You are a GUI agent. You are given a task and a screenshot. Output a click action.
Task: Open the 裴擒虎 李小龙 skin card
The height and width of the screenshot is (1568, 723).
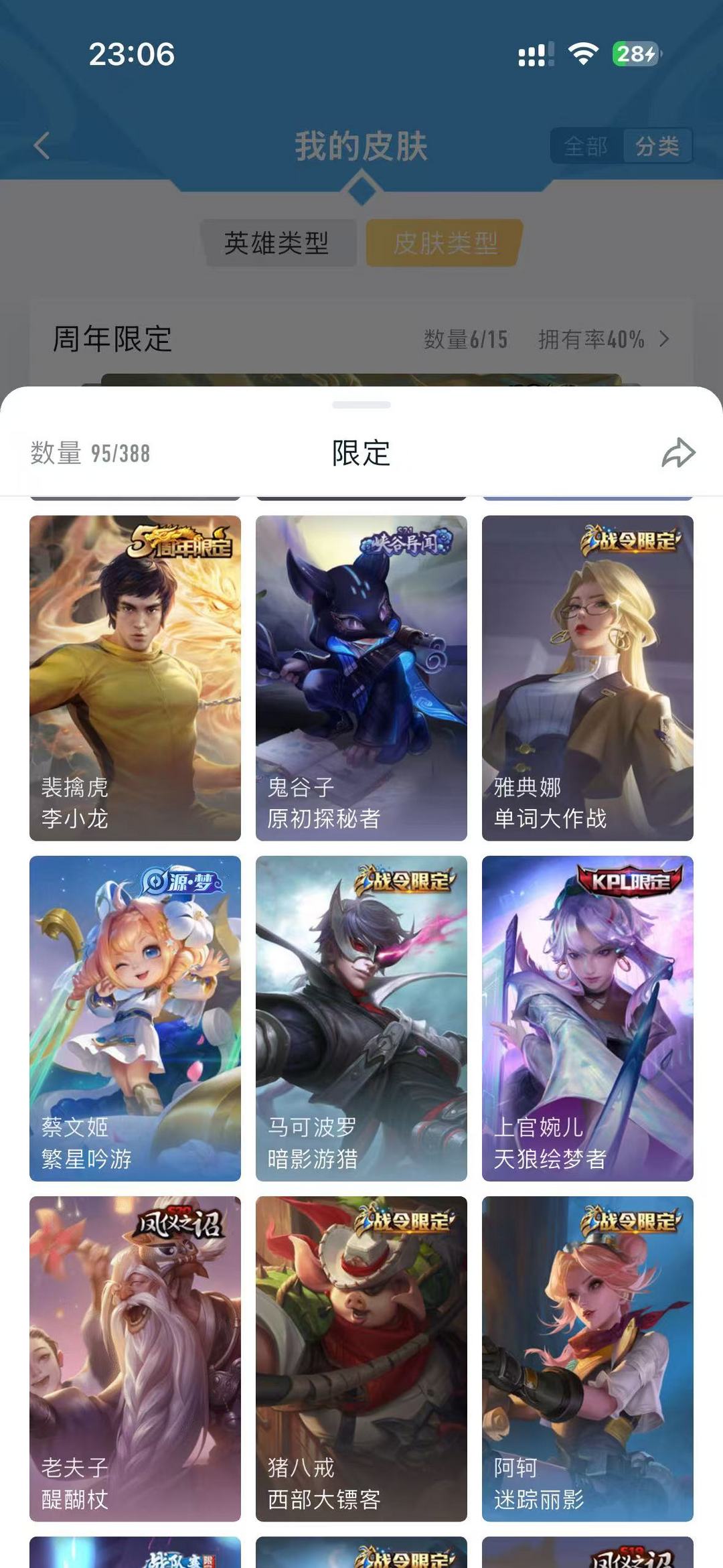[x=135, y=678]
